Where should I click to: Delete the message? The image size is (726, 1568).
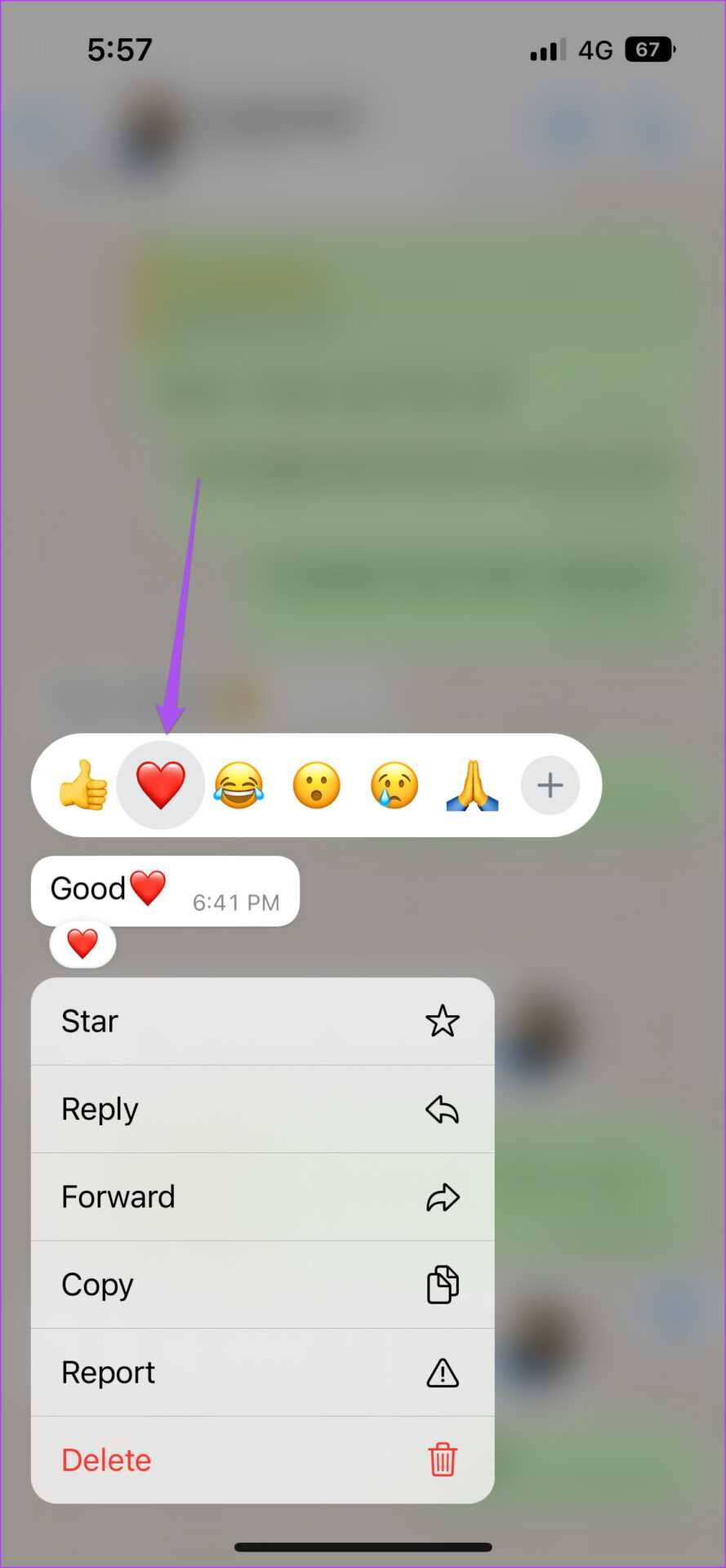[x=262, y=1460]
